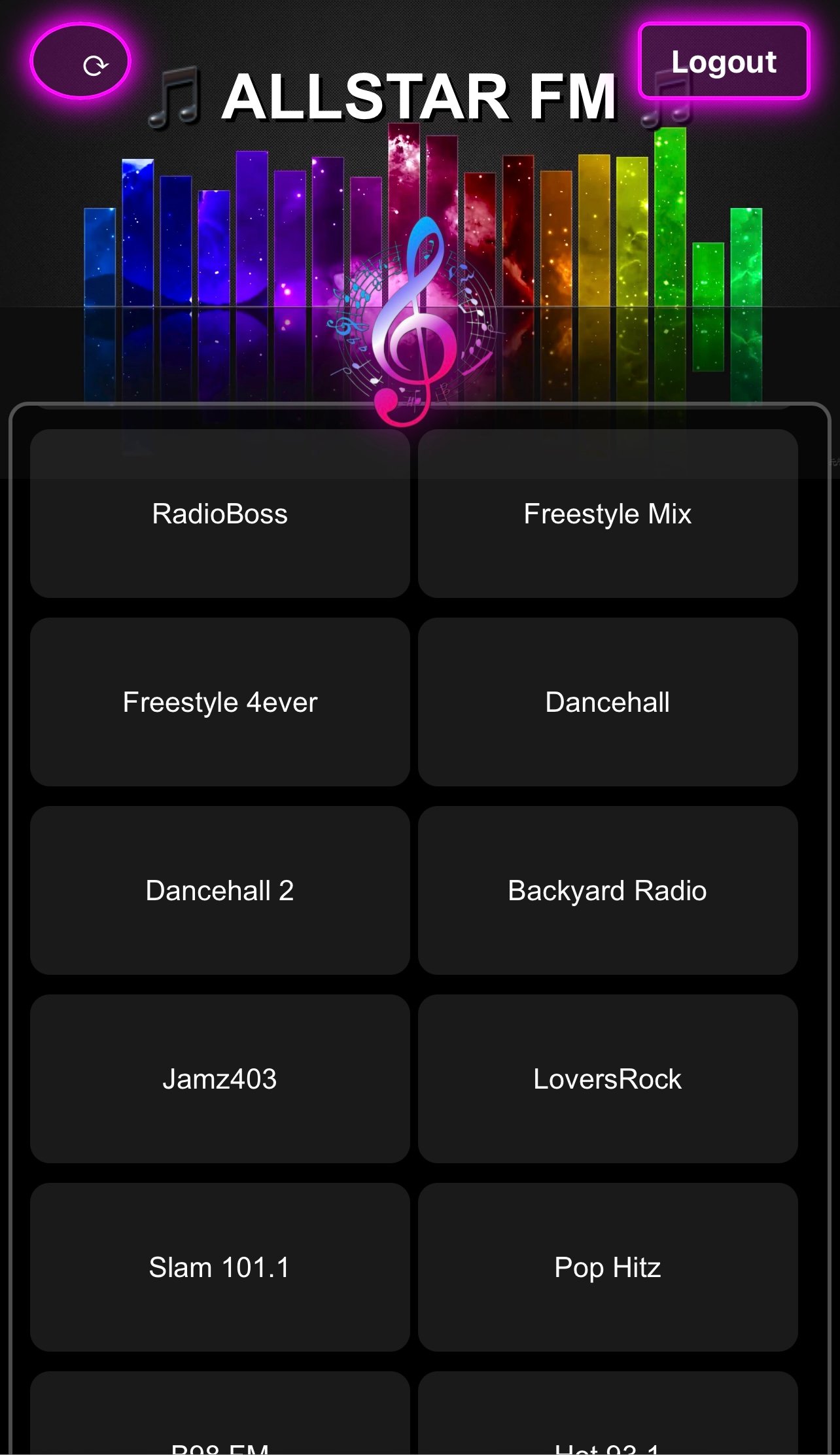Screen dimensions: 840x1455
Task: Play the Freestyle 4ever station
Action: (x=220, y=702)
